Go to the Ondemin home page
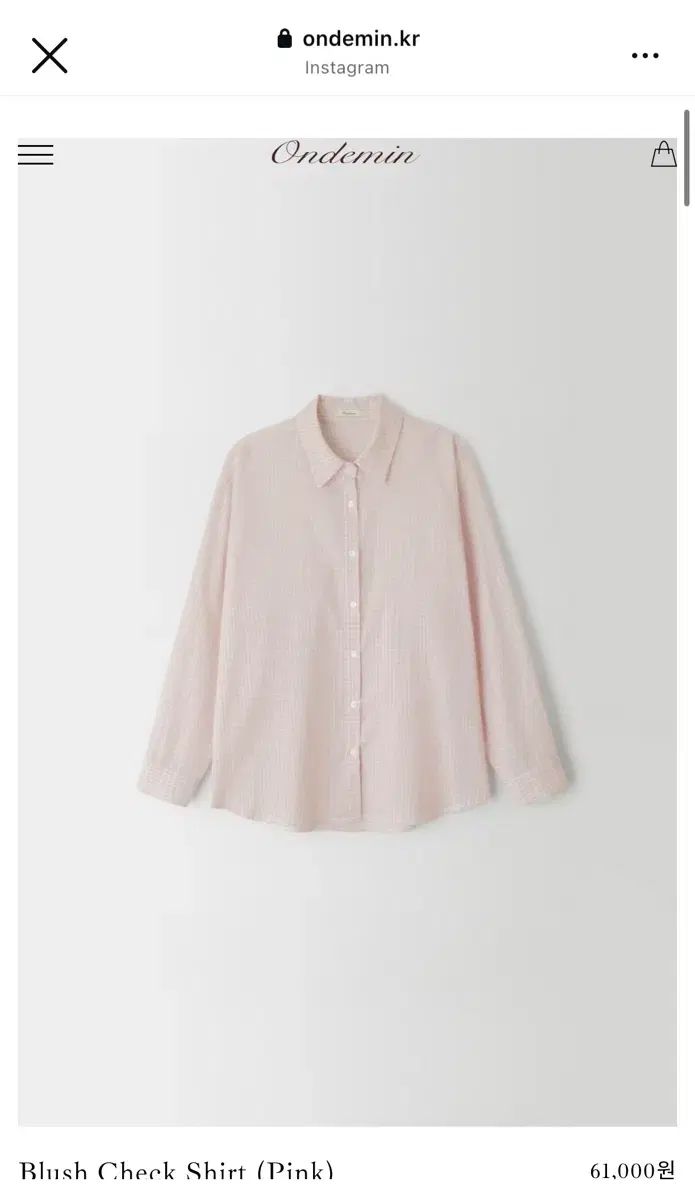 (345, 153)
